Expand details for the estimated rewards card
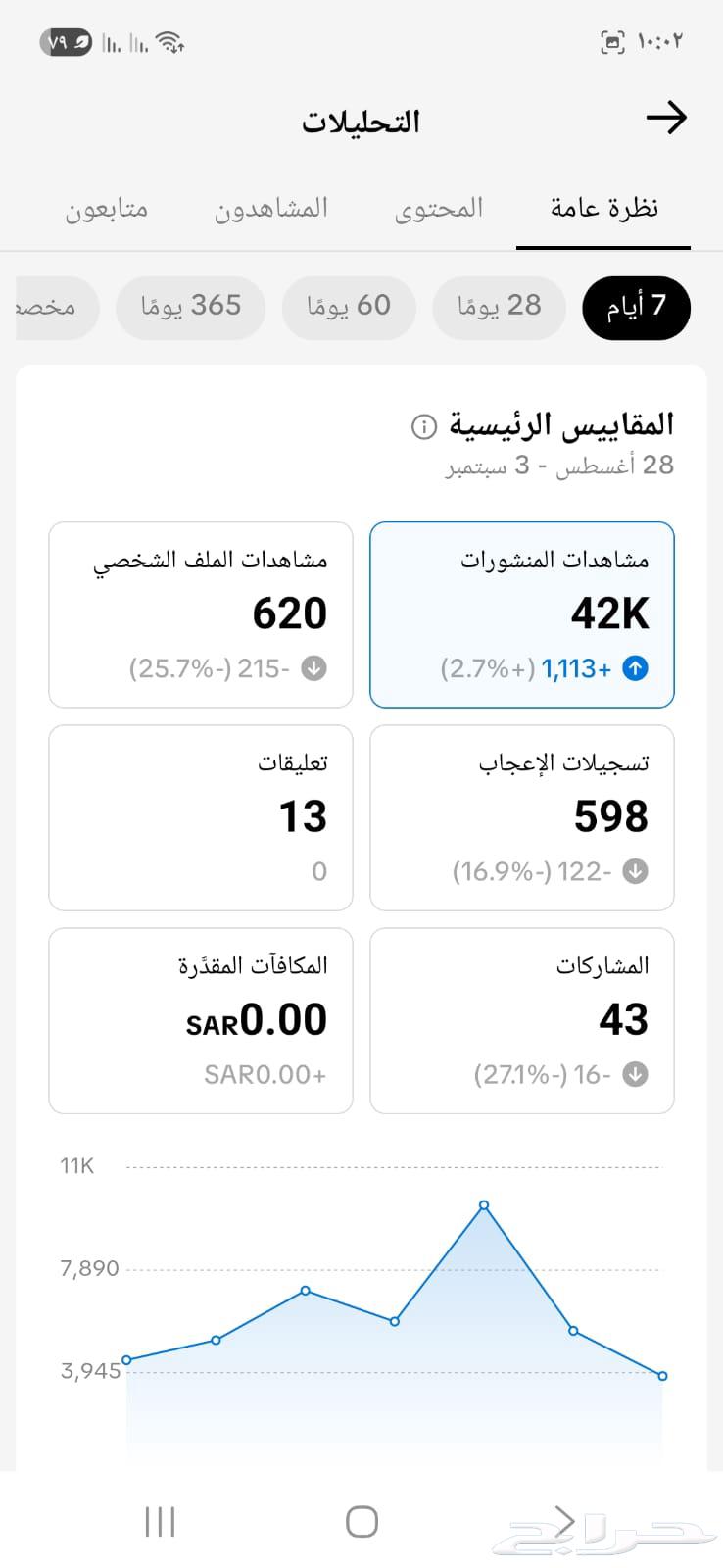 pos(200,1020)
